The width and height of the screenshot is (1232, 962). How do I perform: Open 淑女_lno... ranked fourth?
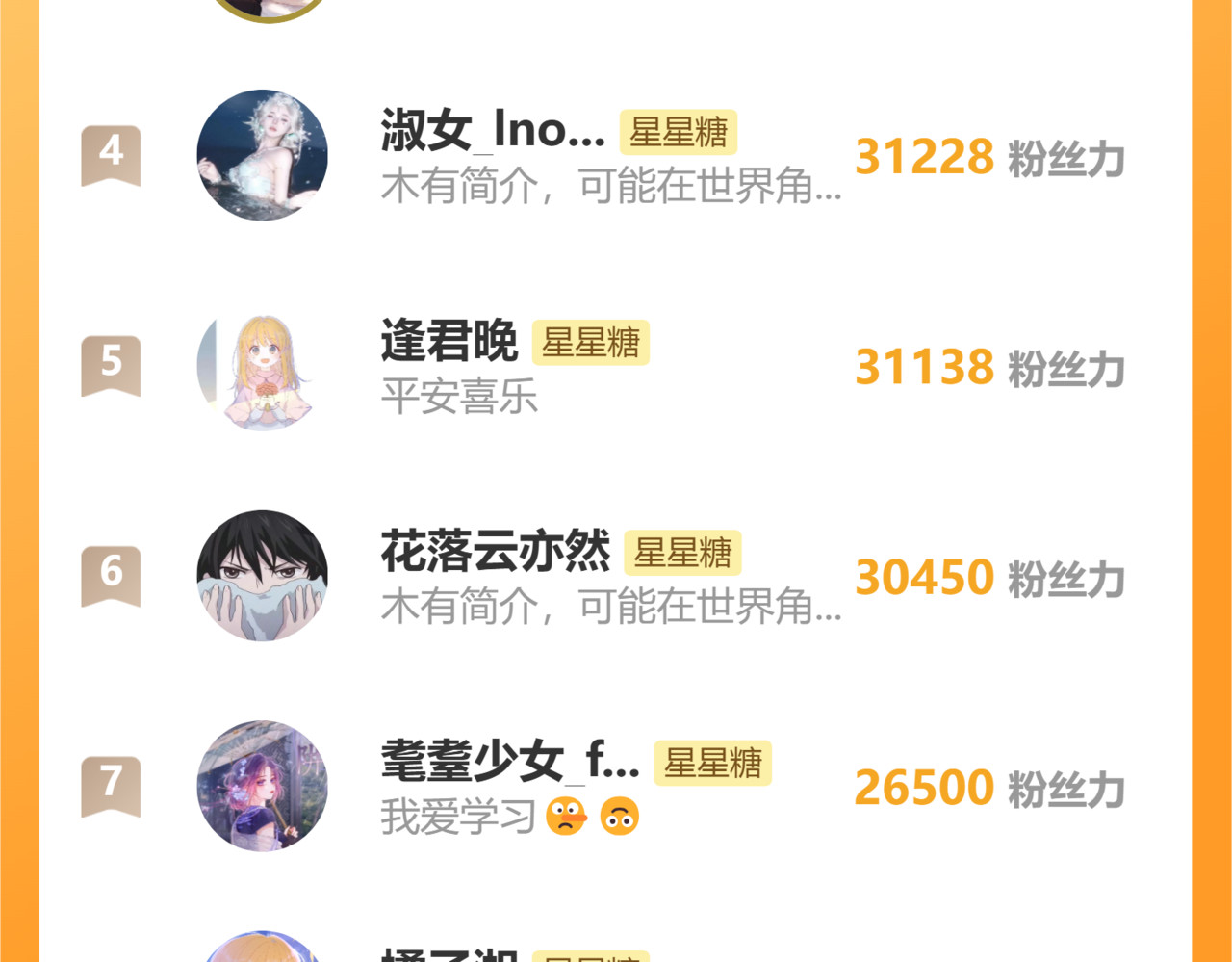coord(493,131)
